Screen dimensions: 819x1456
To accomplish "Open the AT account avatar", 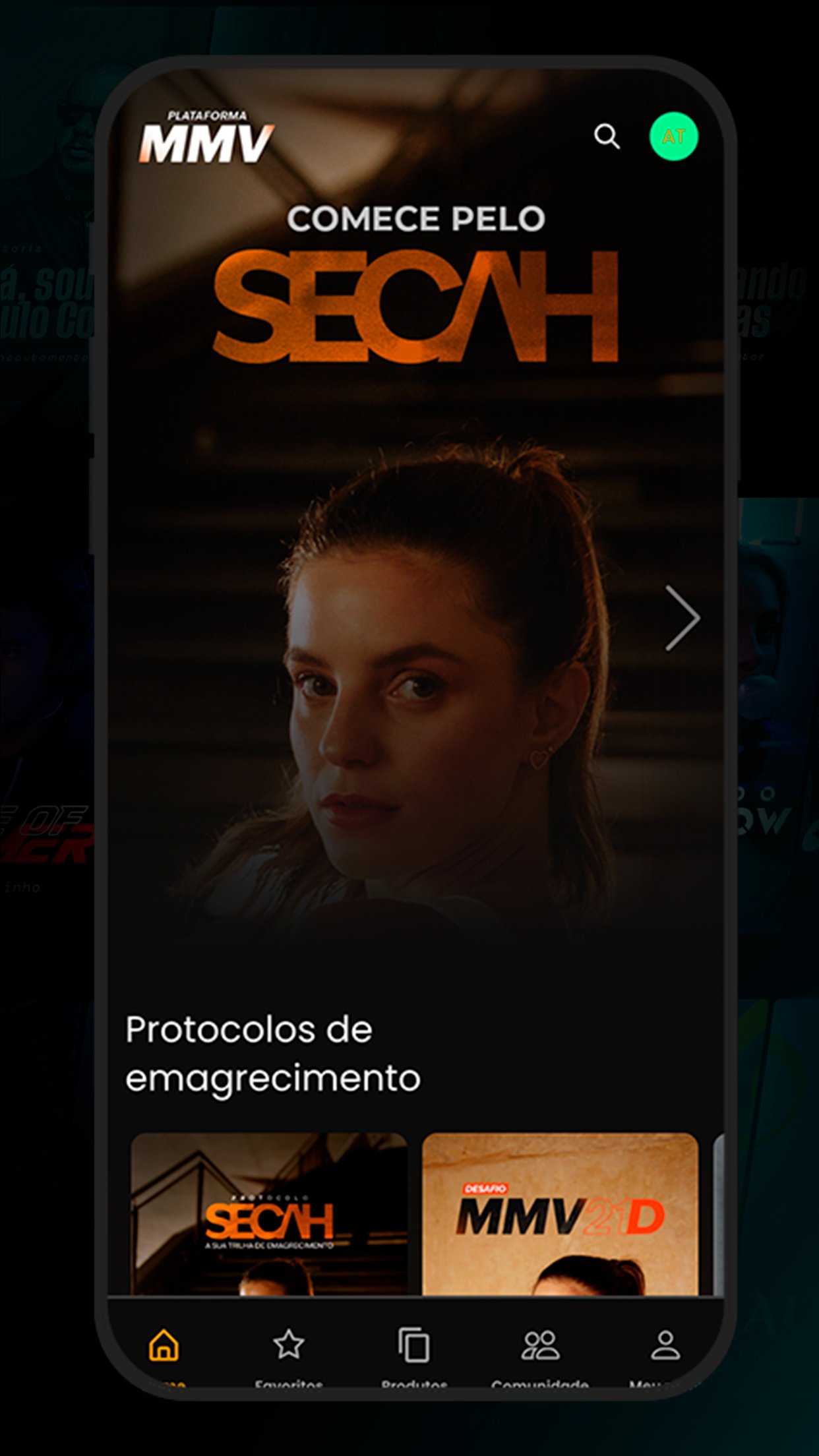I will coord(674,137).
